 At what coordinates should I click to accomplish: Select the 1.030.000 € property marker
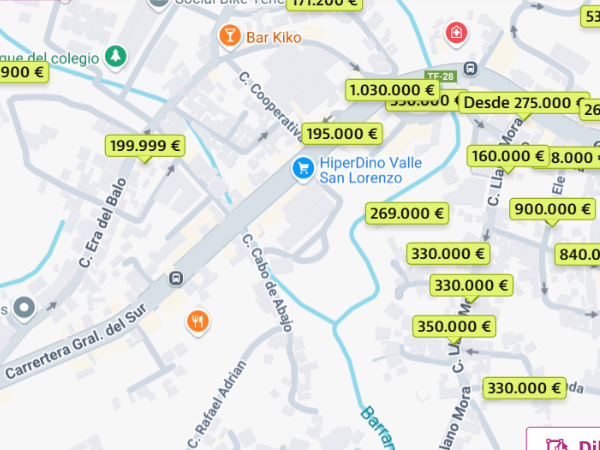[394, 89]
